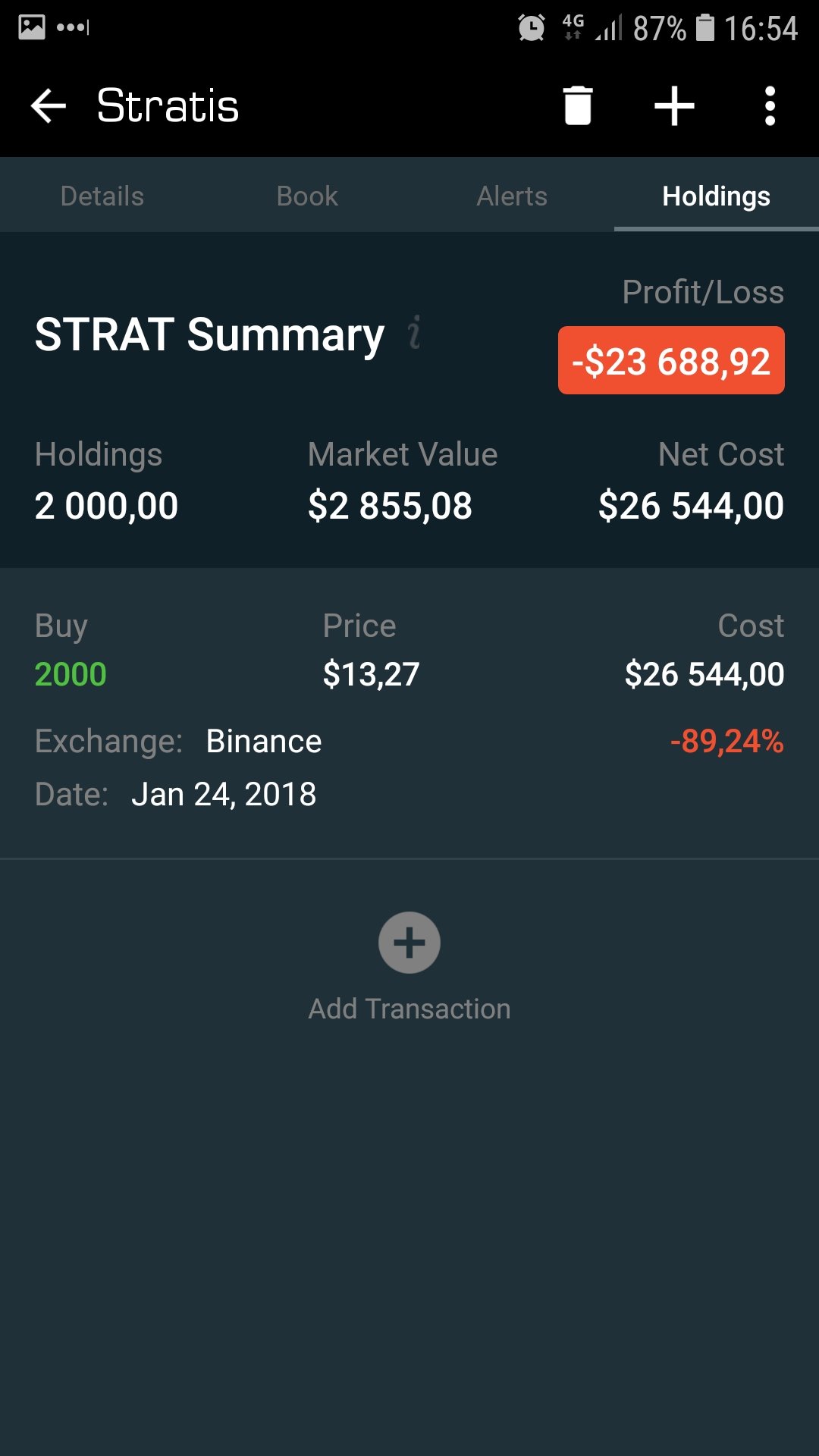Go back using the arrow beside Stratis
This screenshot has width=819, height=1456.
pos(49,105)
